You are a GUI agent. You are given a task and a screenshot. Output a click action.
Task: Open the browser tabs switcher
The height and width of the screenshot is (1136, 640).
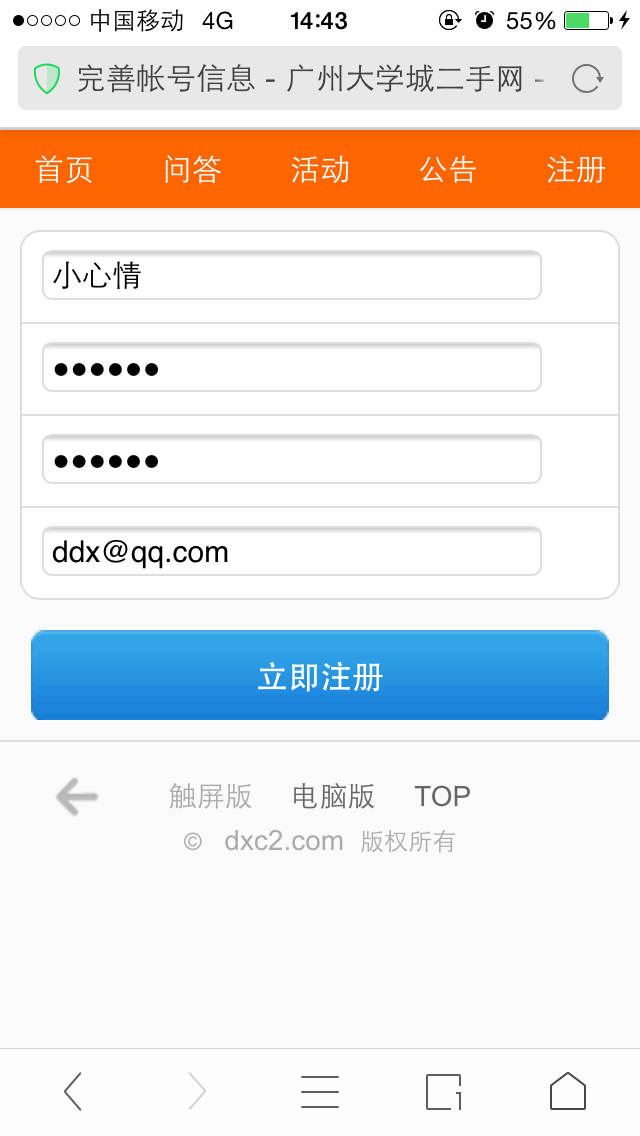[x=444, y=1091]
